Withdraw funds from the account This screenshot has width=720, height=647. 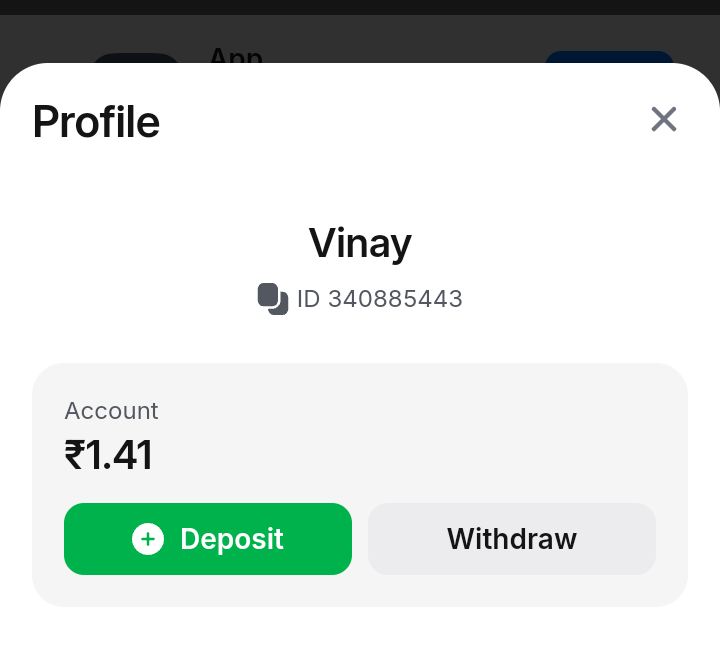pyautogui.click(x=511, y=539)
